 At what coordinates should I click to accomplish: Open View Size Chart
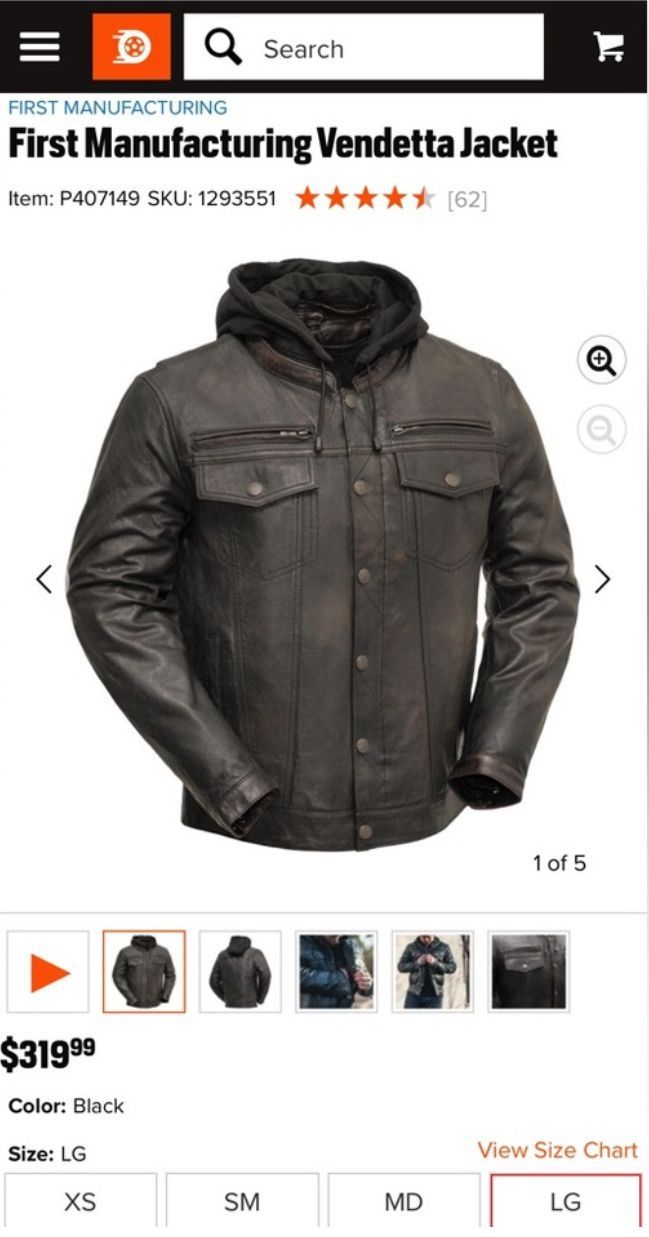point(557,1150)
